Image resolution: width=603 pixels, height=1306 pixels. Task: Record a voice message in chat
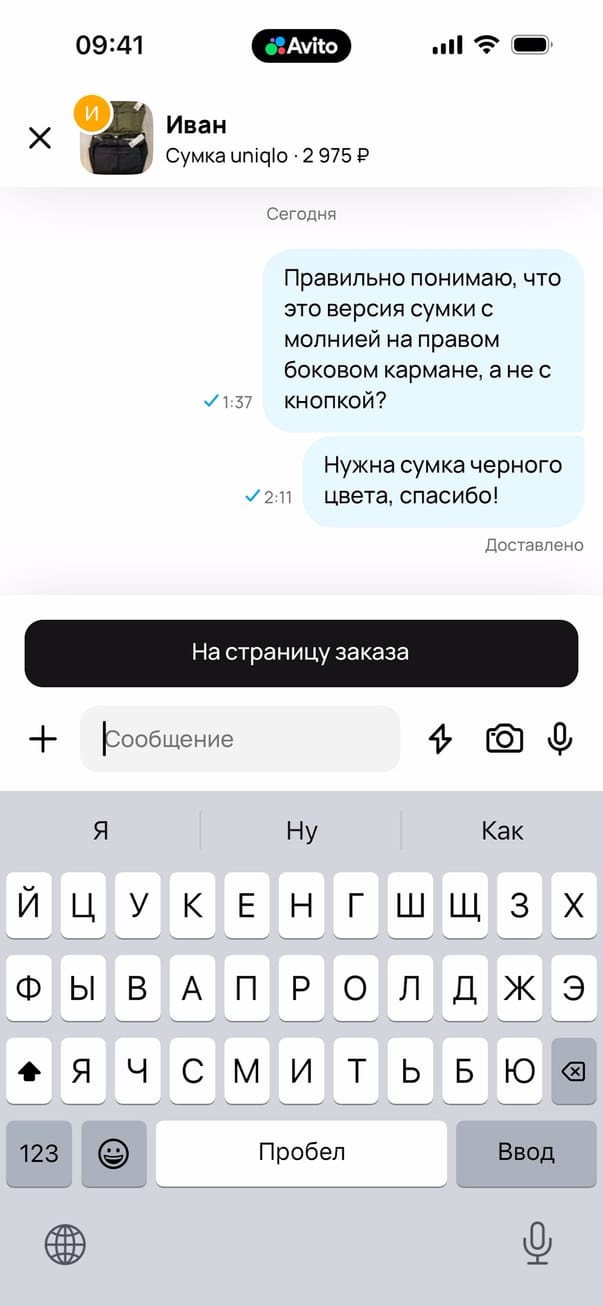(560, 739)
